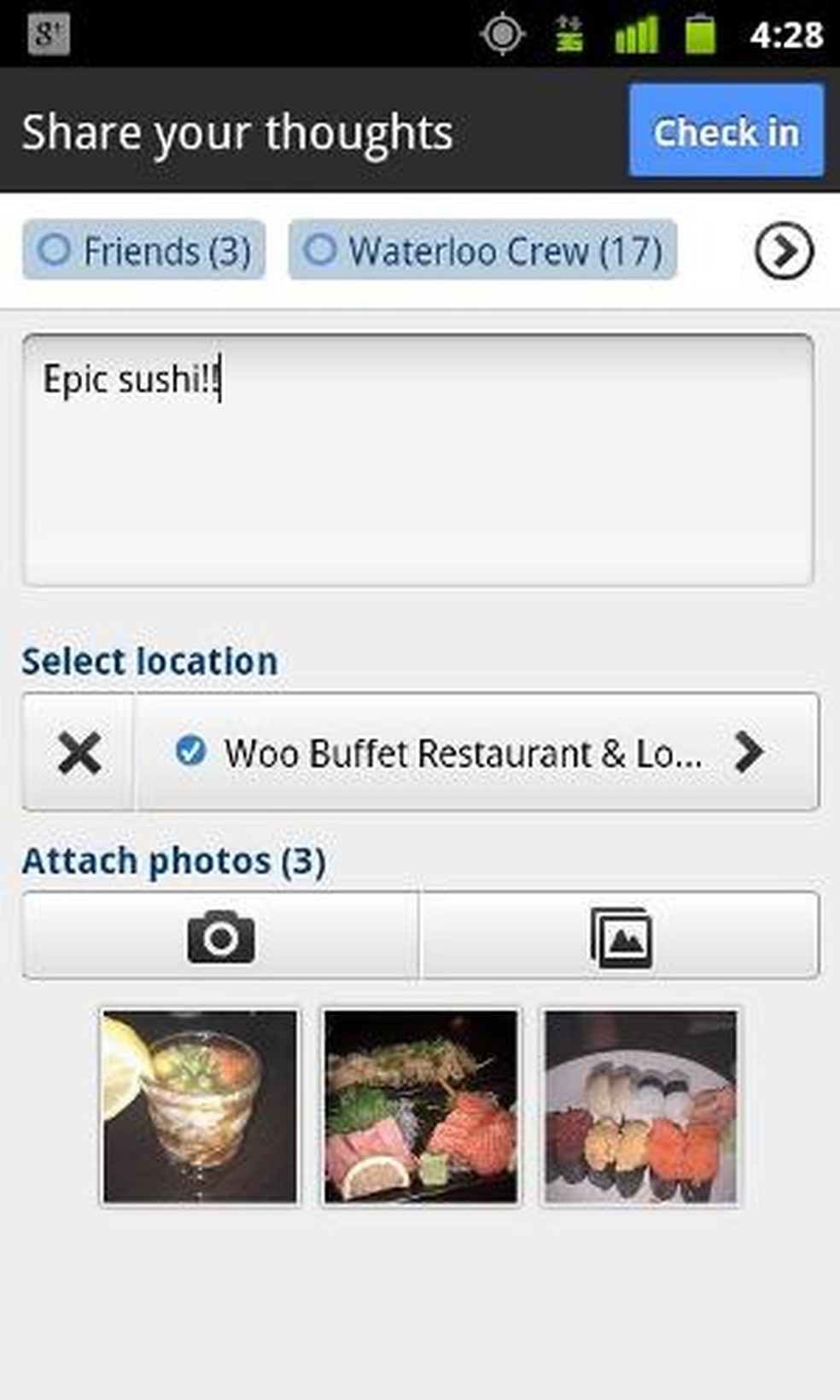Focus the Epic sushi!! text field
The height and width of the screenshot is (1400, 840).
coord(418,461)
